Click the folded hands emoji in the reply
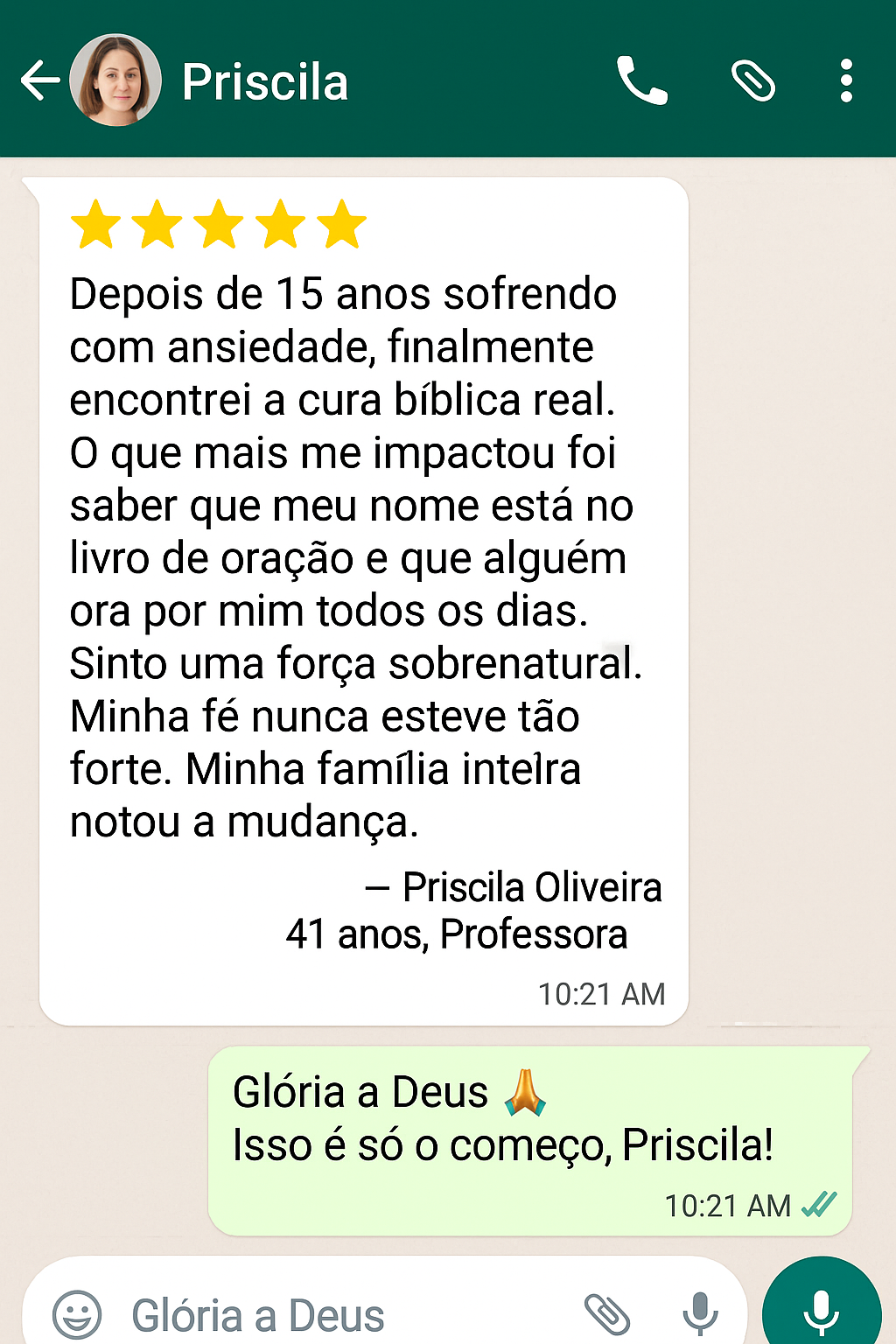Image resolution: width=896 pixels, height=1344 pixels. (x=525, y=1091)
